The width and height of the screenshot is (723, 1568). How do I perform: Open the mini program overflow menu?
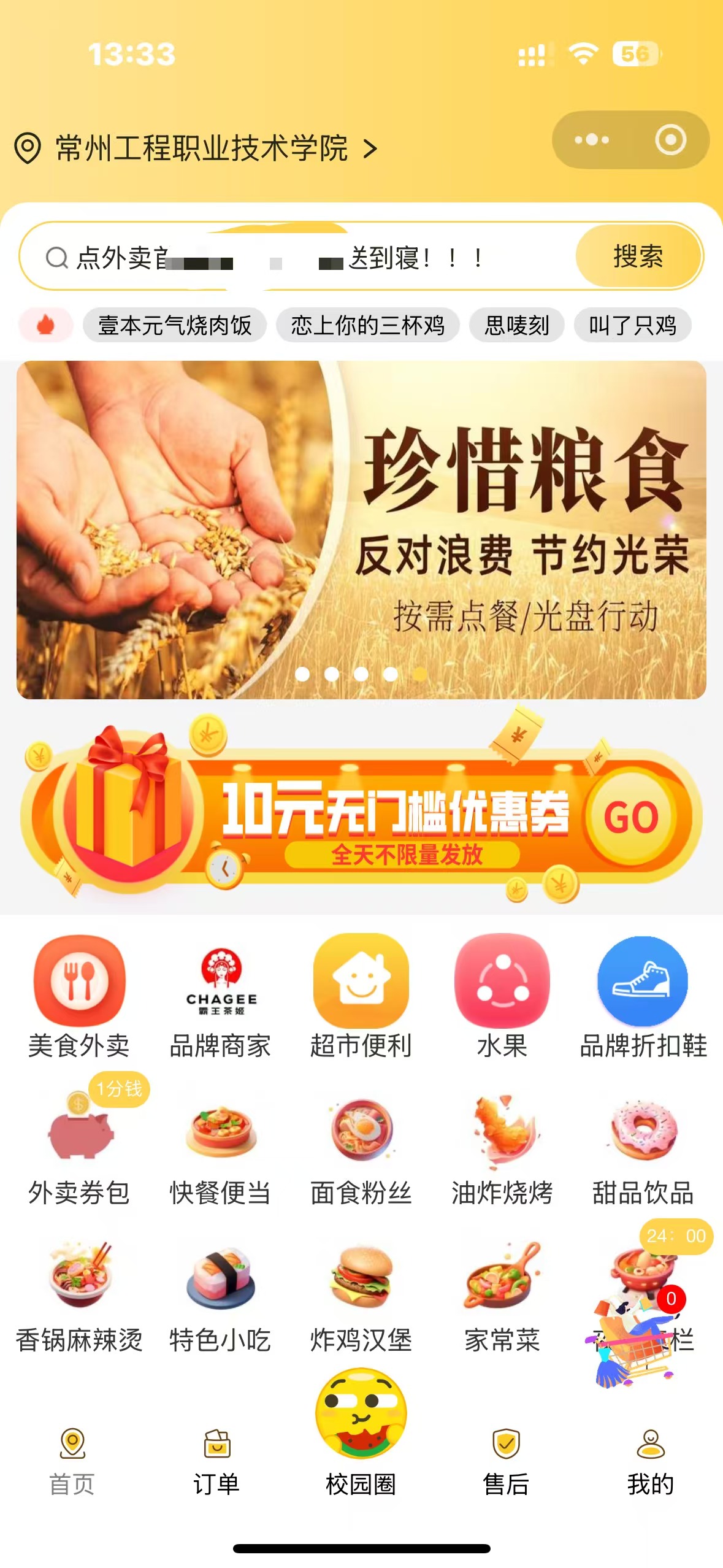pos(591,140)
